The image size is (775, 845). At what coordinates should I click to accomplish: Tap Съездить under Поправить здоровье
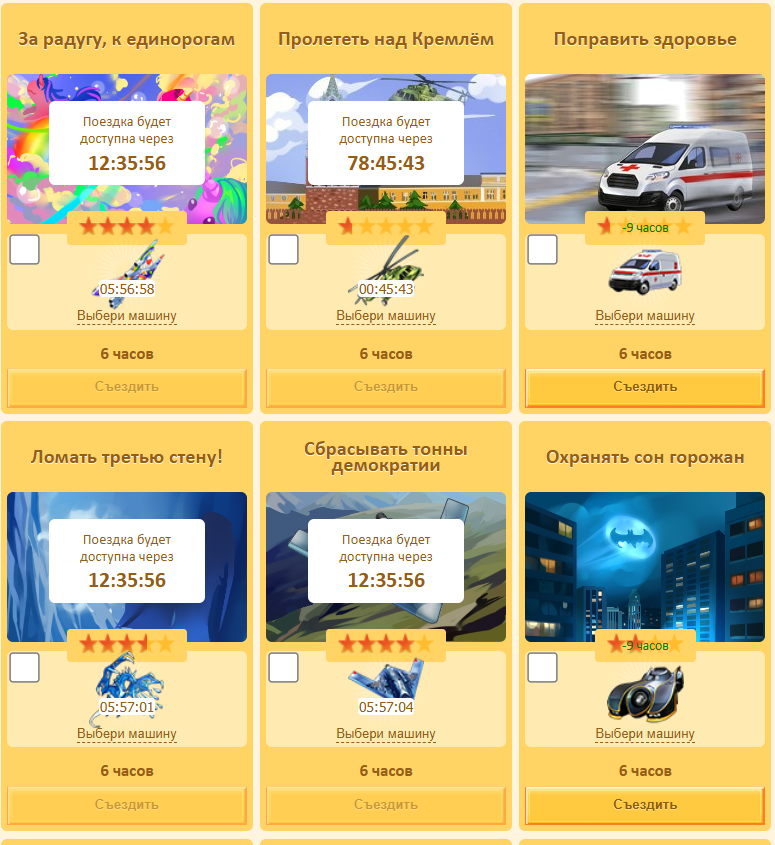click(x=645, y=387)
